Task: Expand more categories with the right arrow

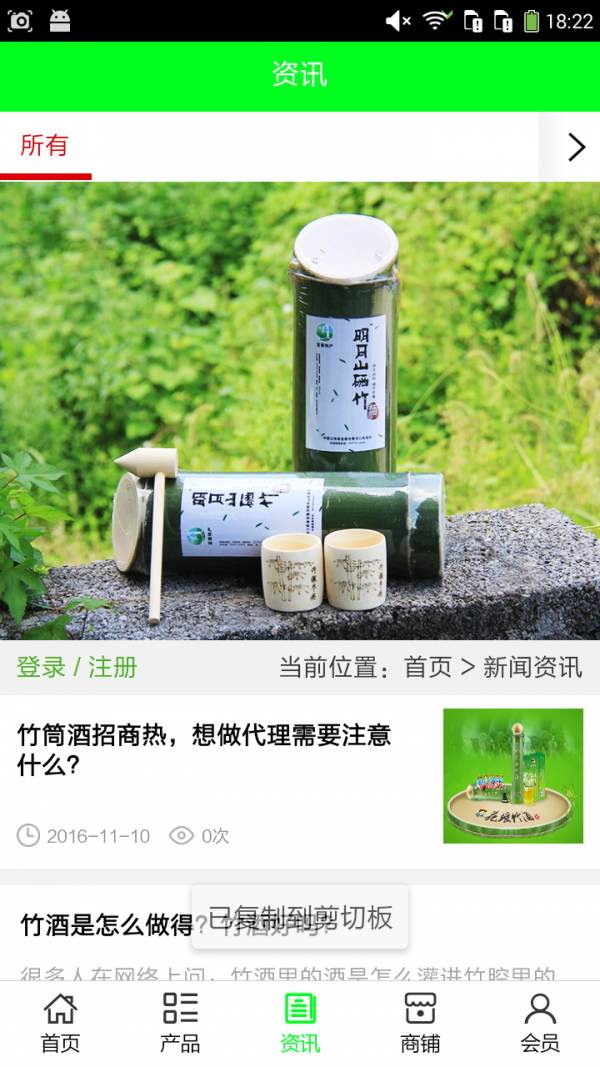Action: [575, 147]
